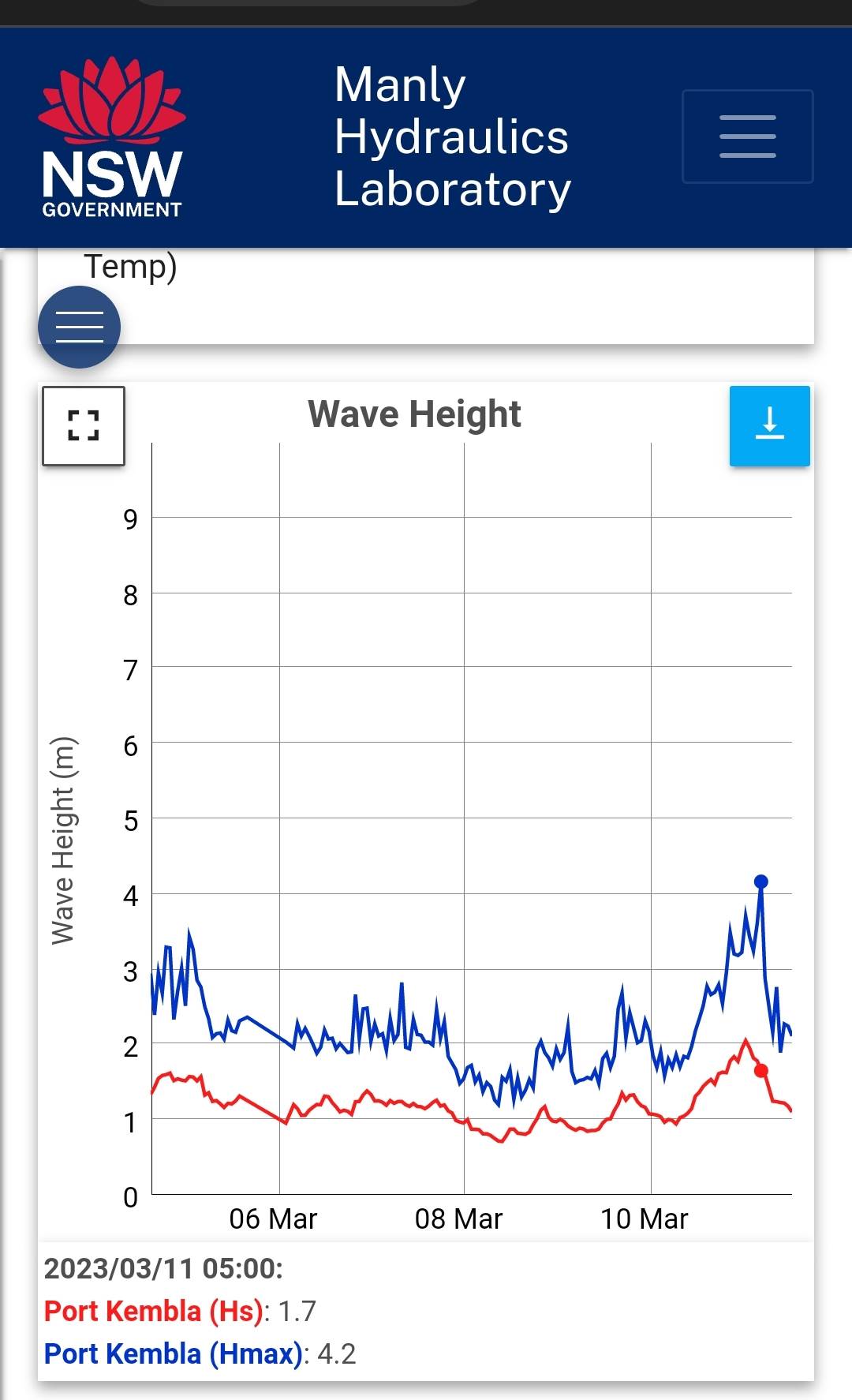Download the Wave Height chart data

[769, 425]
